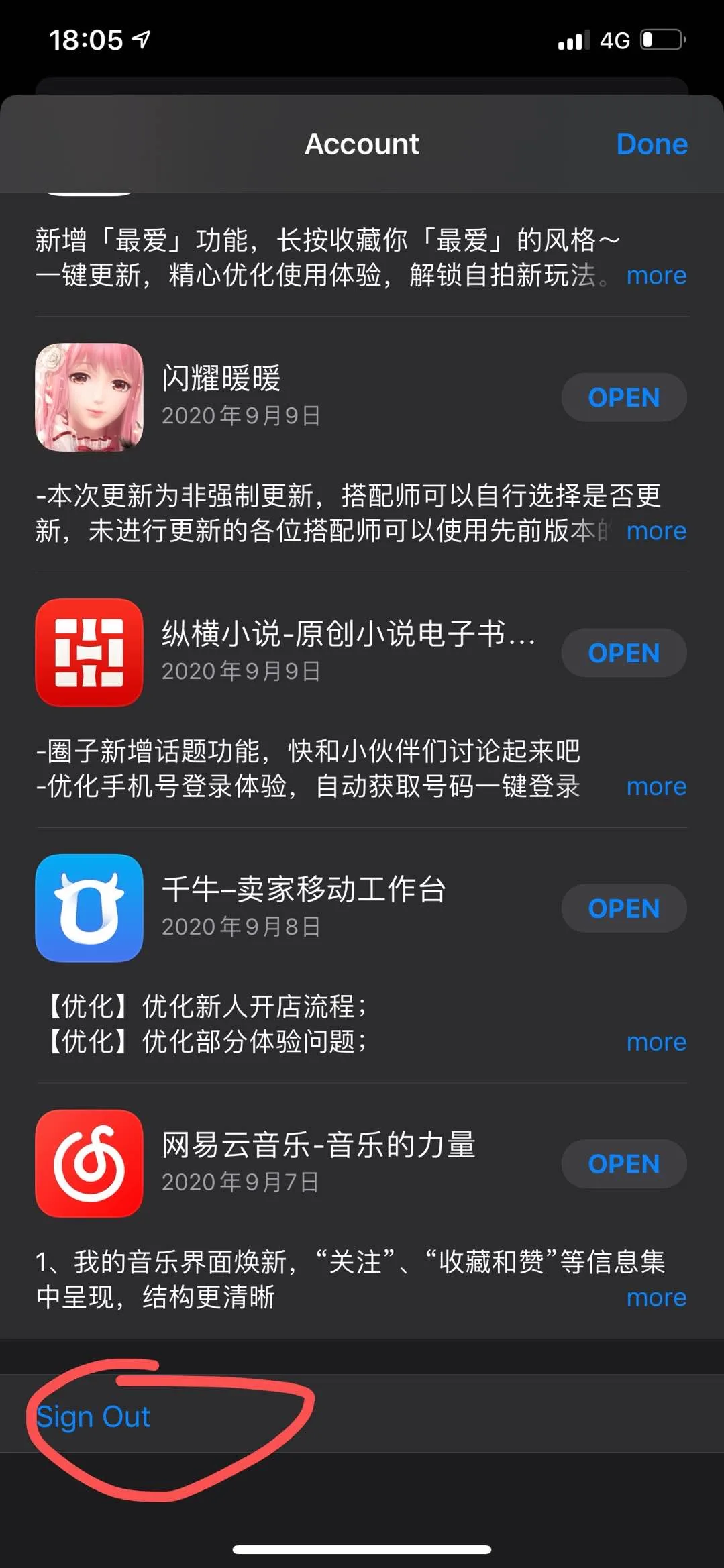View the 网易云音乐 app icon page
The width and height of the screenshot is (724, 1568).
[x=89, y=1163]
